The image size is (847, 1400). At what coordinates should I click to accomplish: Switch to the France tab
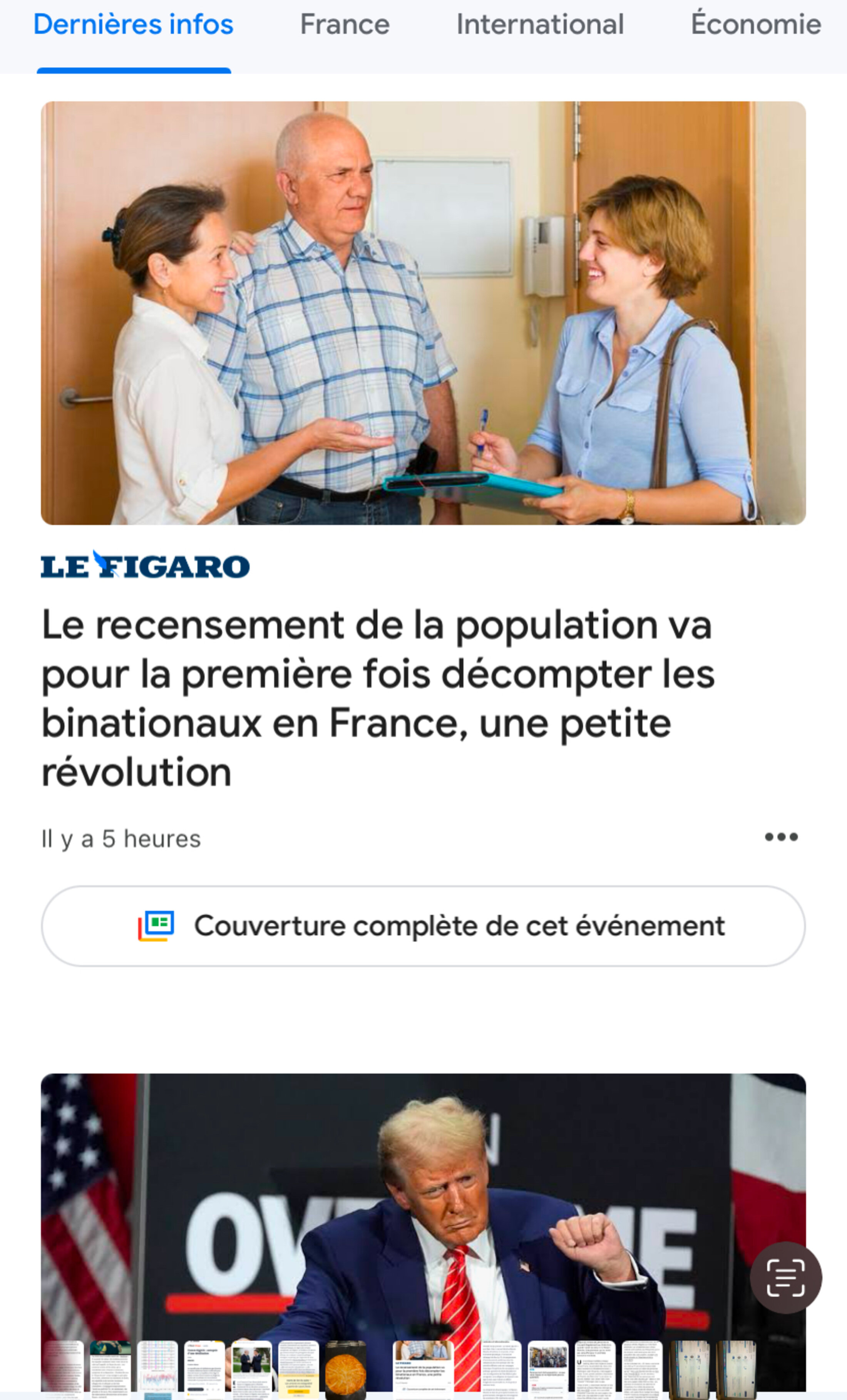tap(344, 24)
